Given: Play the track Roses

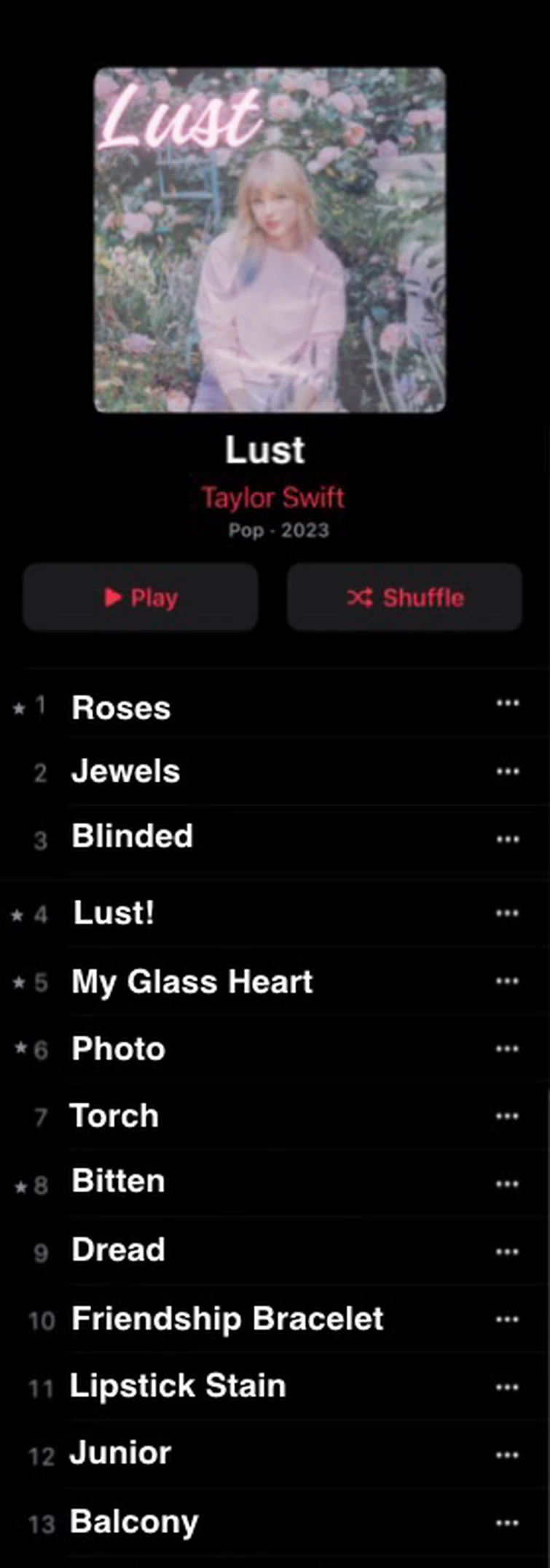Looking at the screenshot, I should (122, 708).
